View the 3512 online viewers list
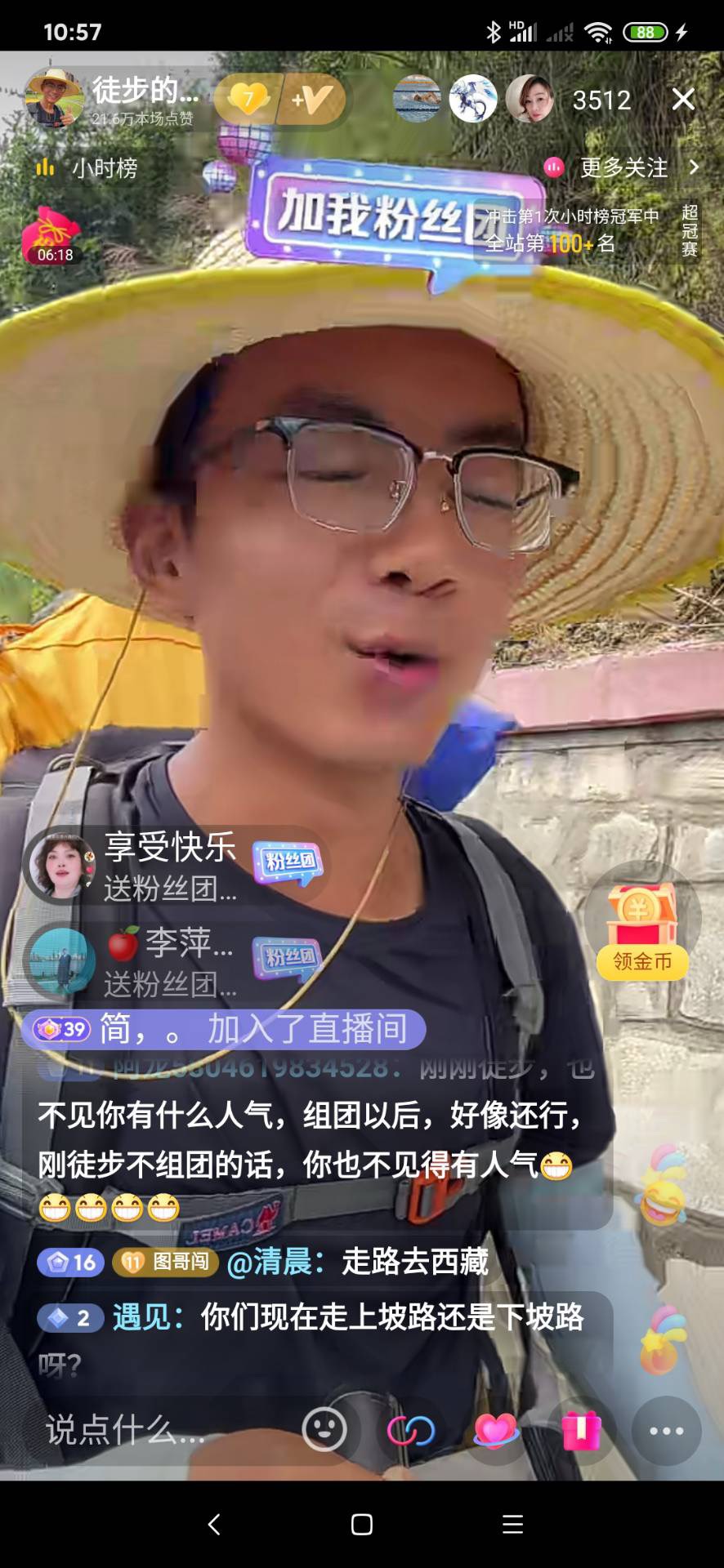724x1568 pixels. 601,100
